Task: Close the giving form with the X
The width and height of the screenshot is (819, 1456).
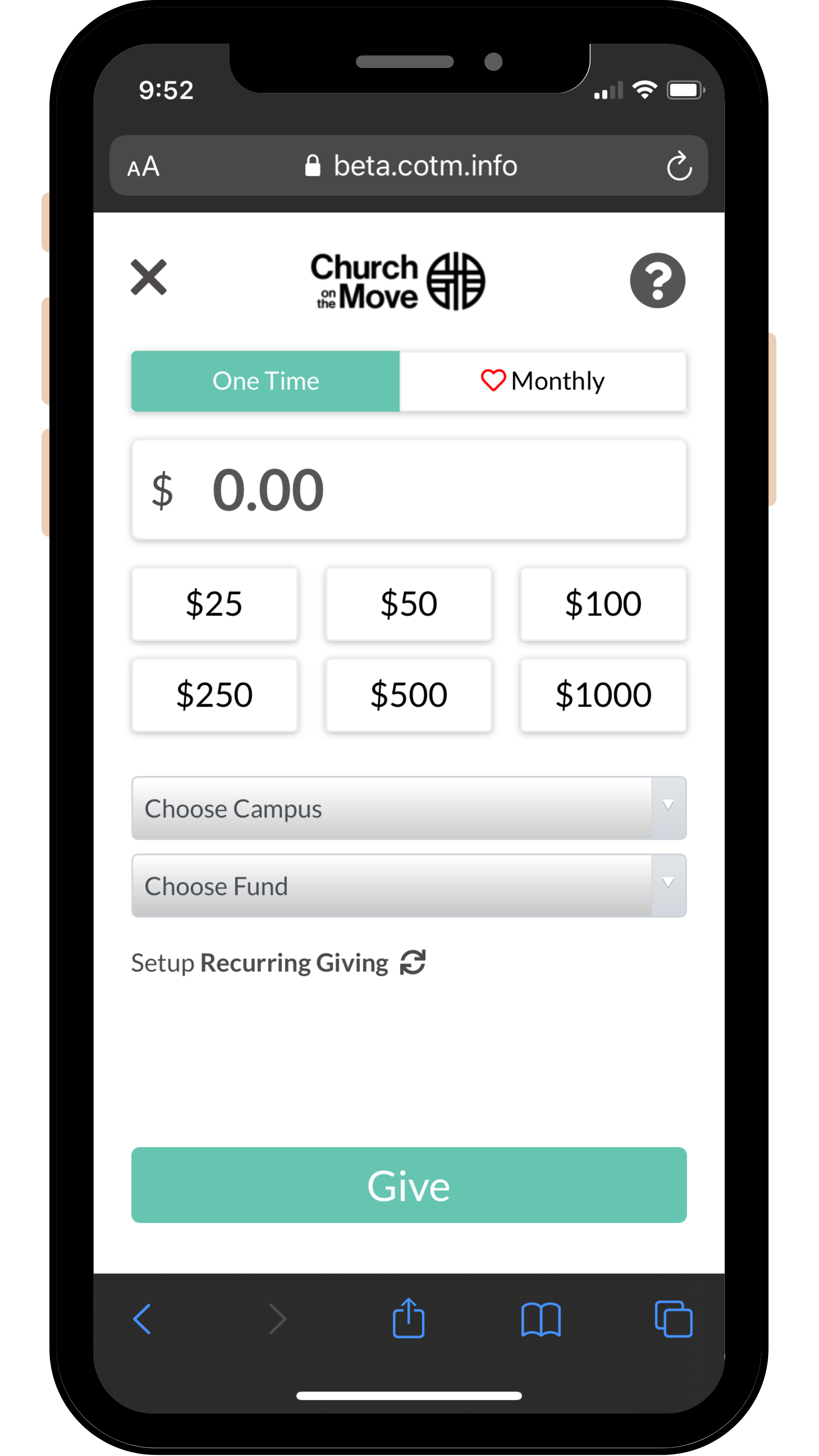Action: pos(149,278)
